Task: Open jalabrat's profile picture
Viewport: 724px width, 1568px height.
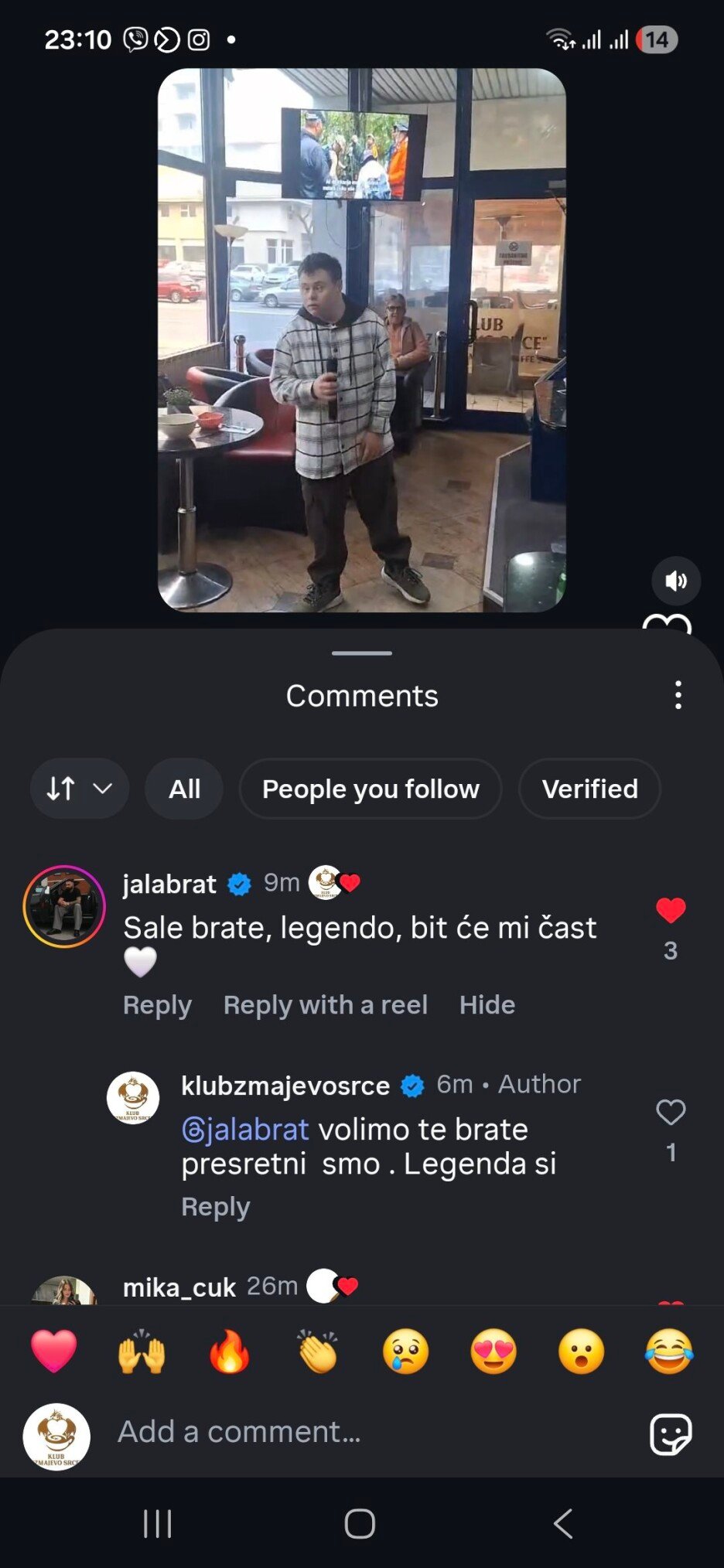Action: coord(64,906)
